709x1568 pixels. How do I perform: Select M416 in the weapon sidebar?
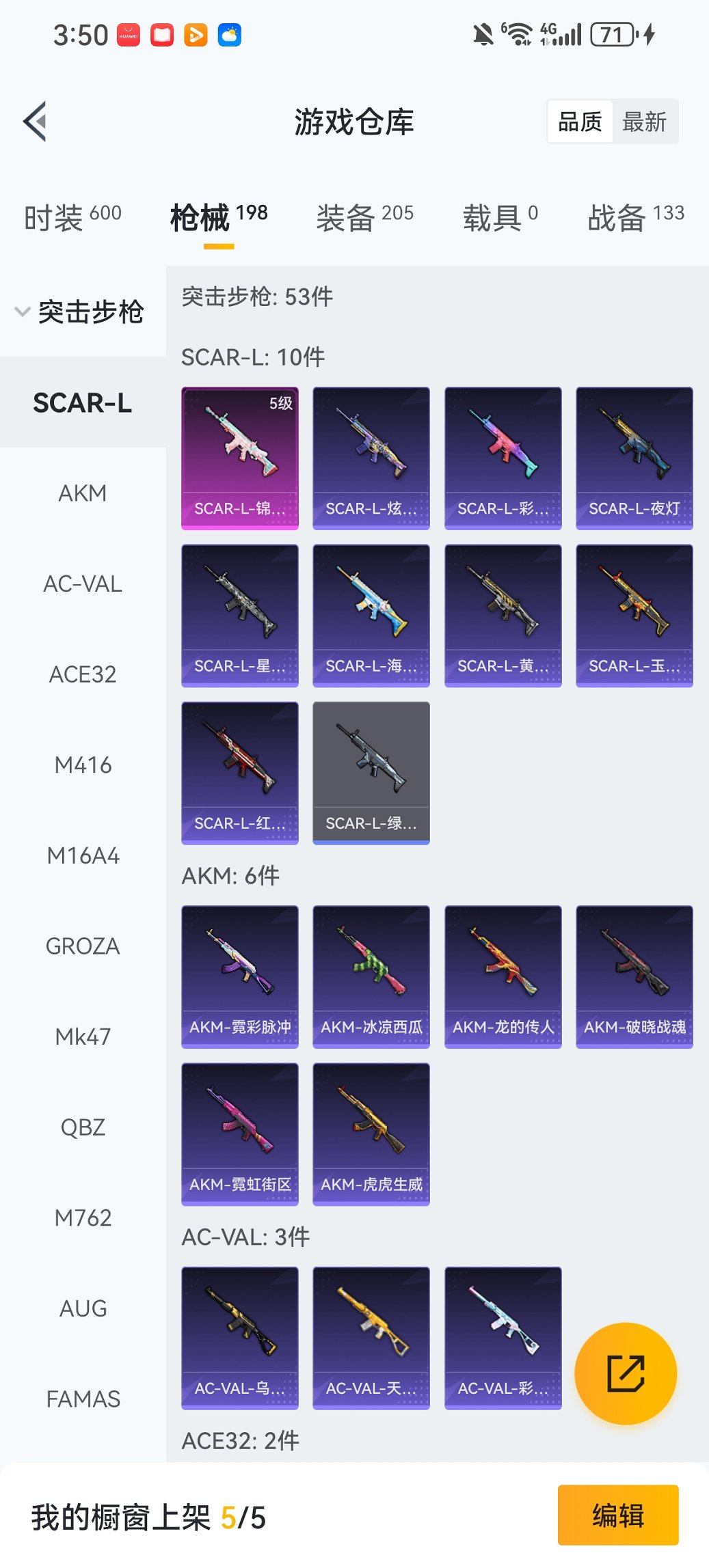pyautogui.click(x=83, y=765)
